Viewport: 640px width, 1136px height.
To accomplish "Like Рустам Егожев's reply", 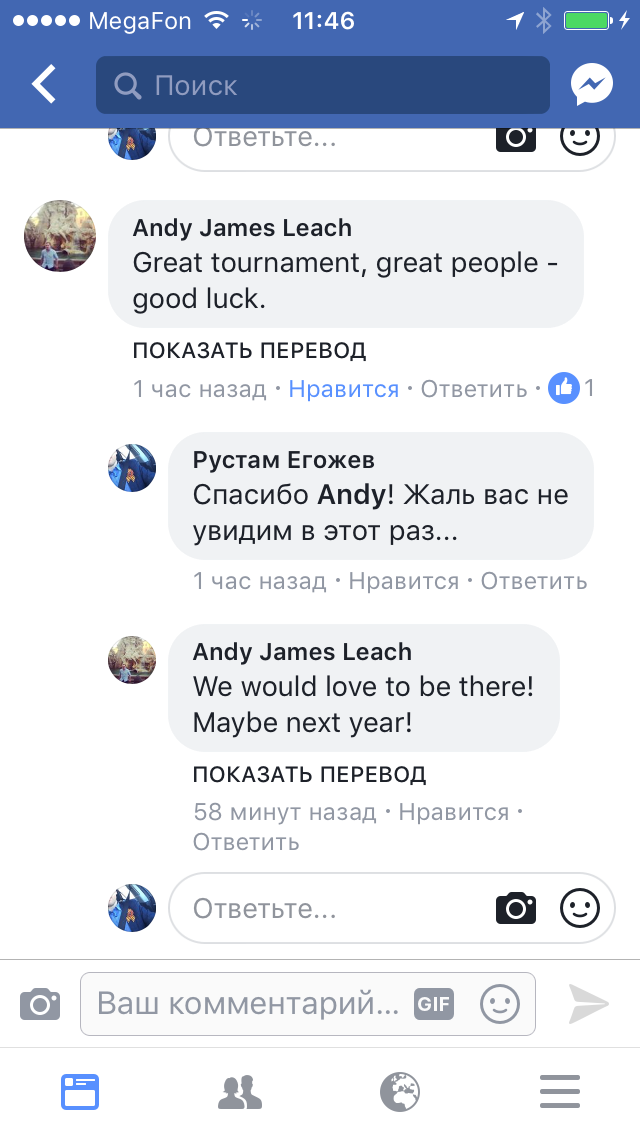I will coord(404,581).
